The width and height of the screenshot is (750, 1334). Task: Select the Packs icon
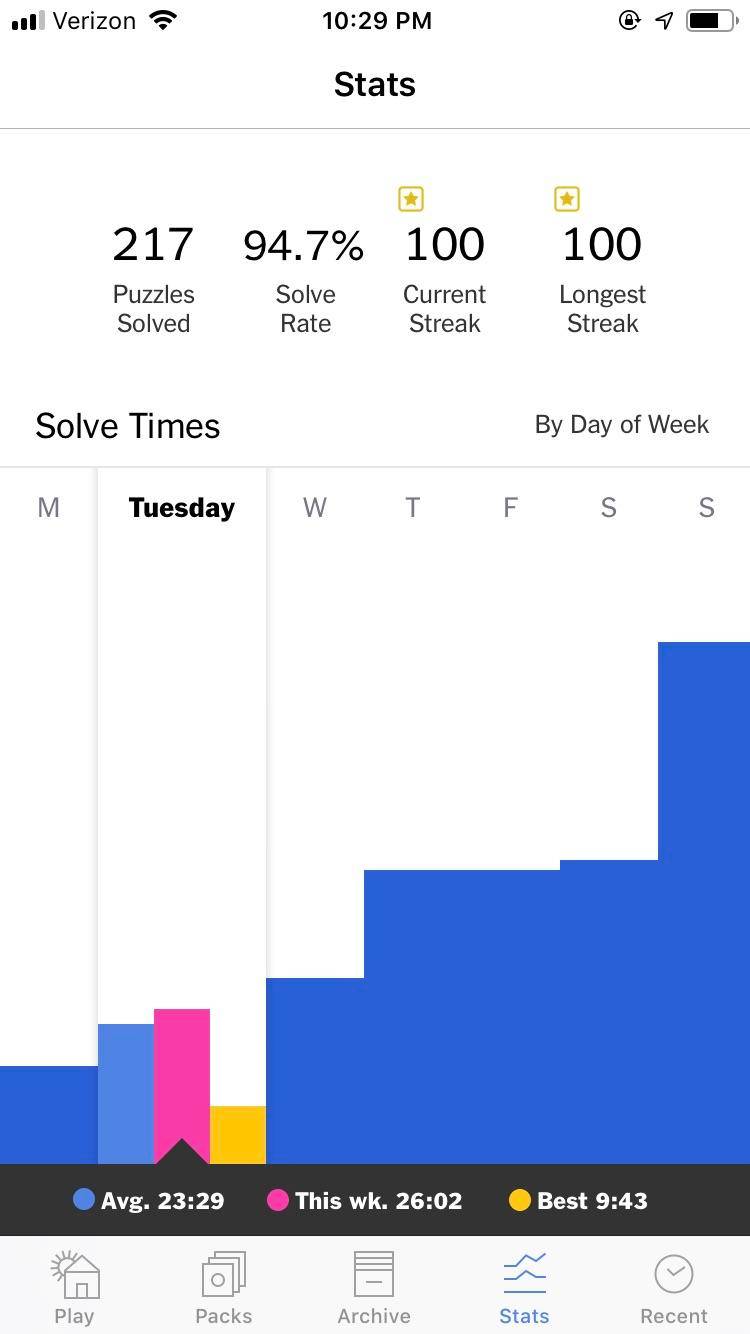(223, 1274)
